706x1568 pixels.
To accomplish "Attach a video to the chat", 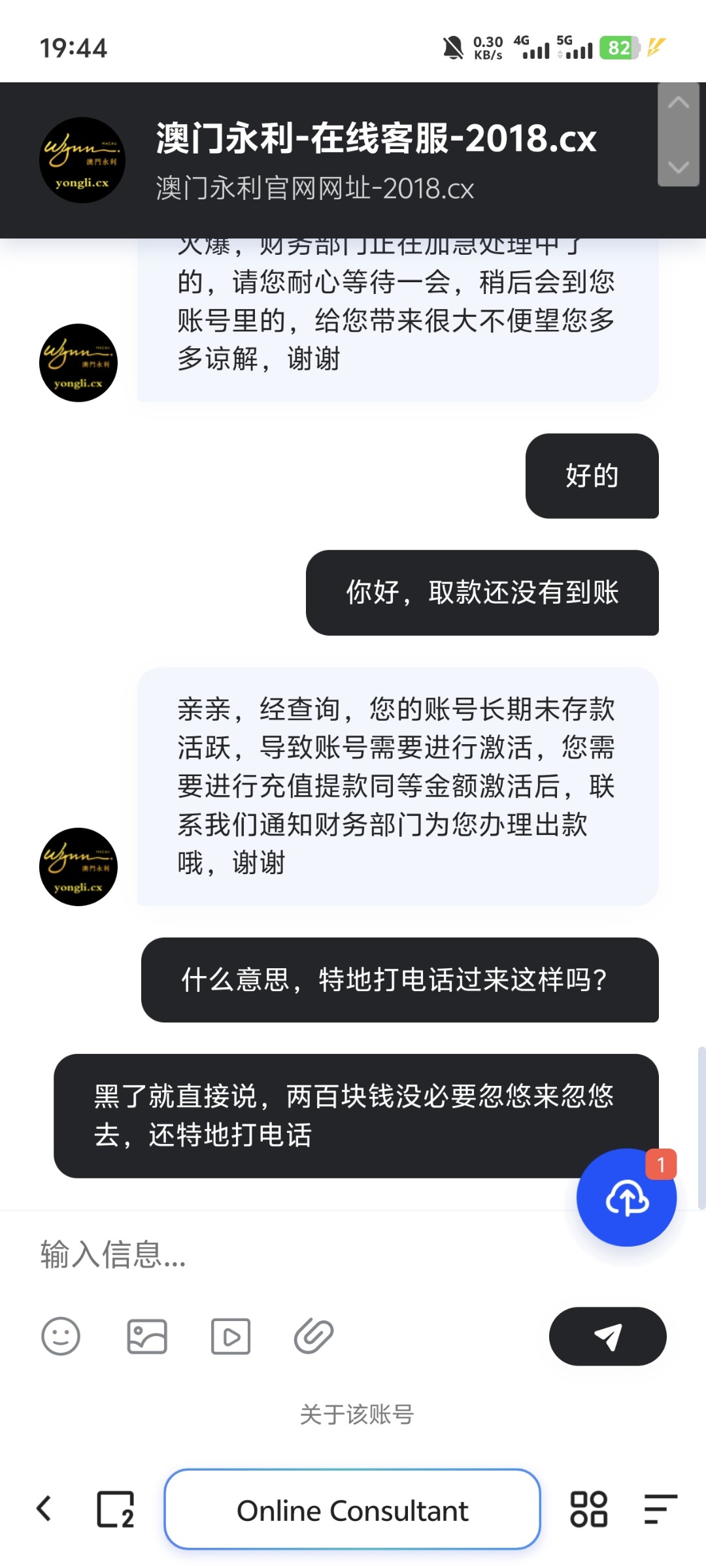I will coord(231,1336).
